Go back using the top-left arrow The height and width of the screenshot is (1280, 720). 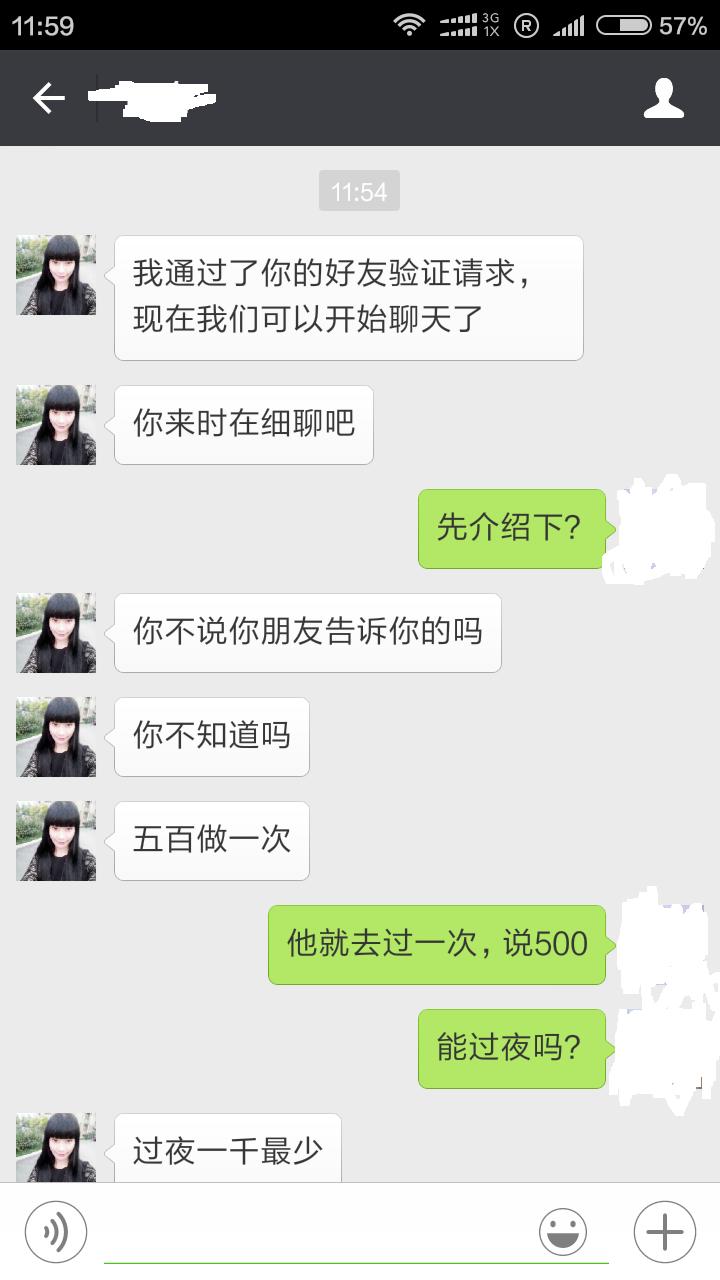48,98
